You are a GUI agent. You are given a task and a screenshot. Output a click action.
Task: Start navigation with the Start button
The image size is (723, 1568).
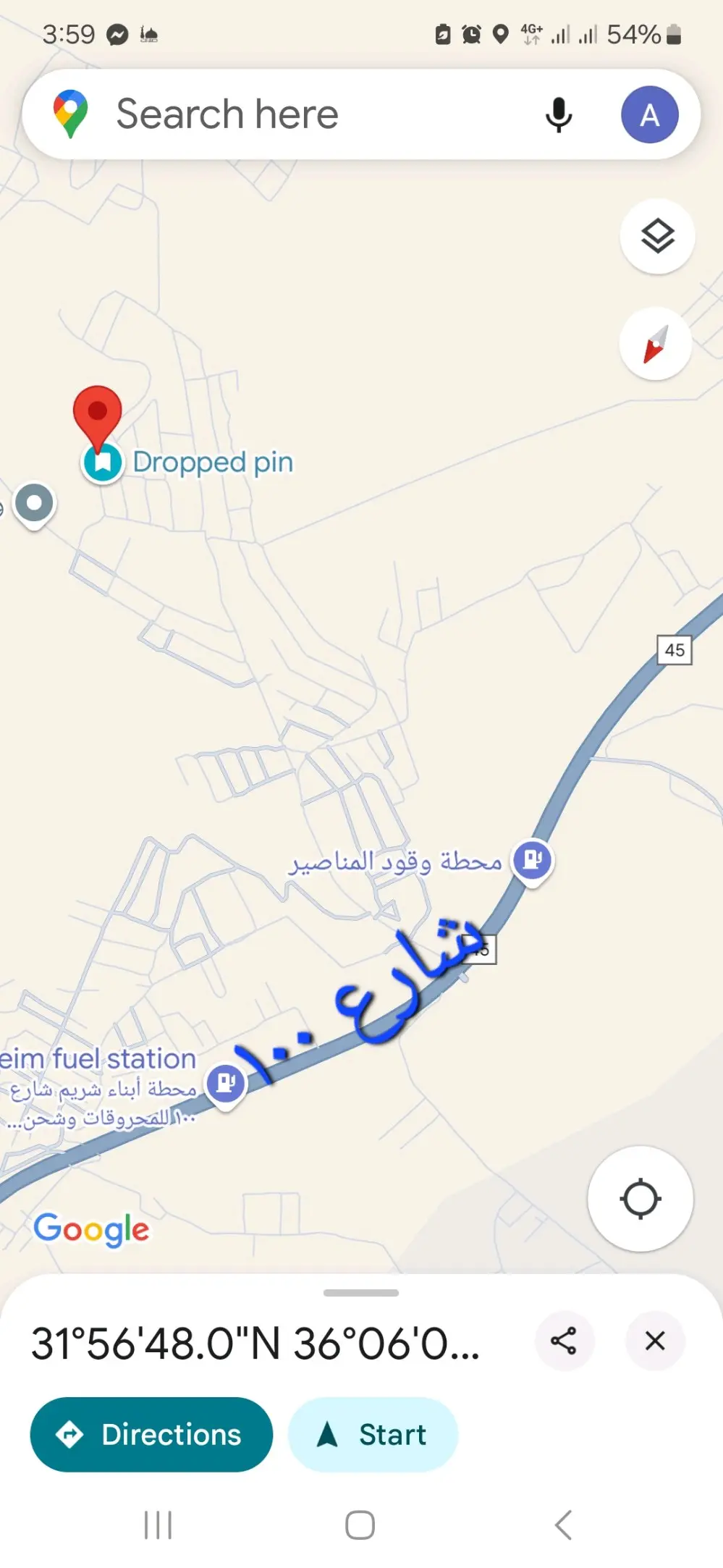[372, 1434]
